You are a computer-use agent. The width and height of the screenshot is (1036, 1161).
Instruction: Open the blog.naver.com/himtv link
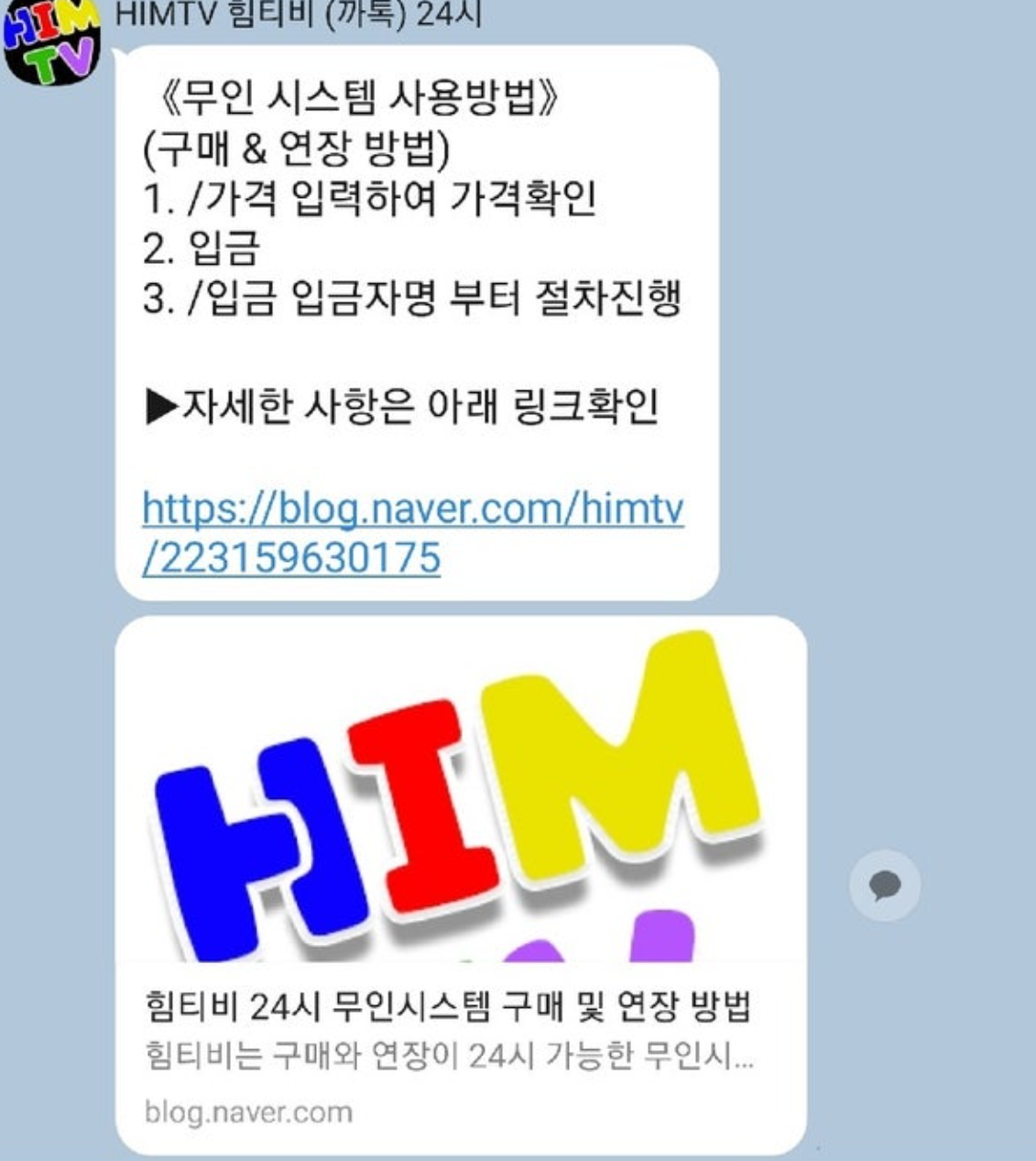(x=412, y=509)
